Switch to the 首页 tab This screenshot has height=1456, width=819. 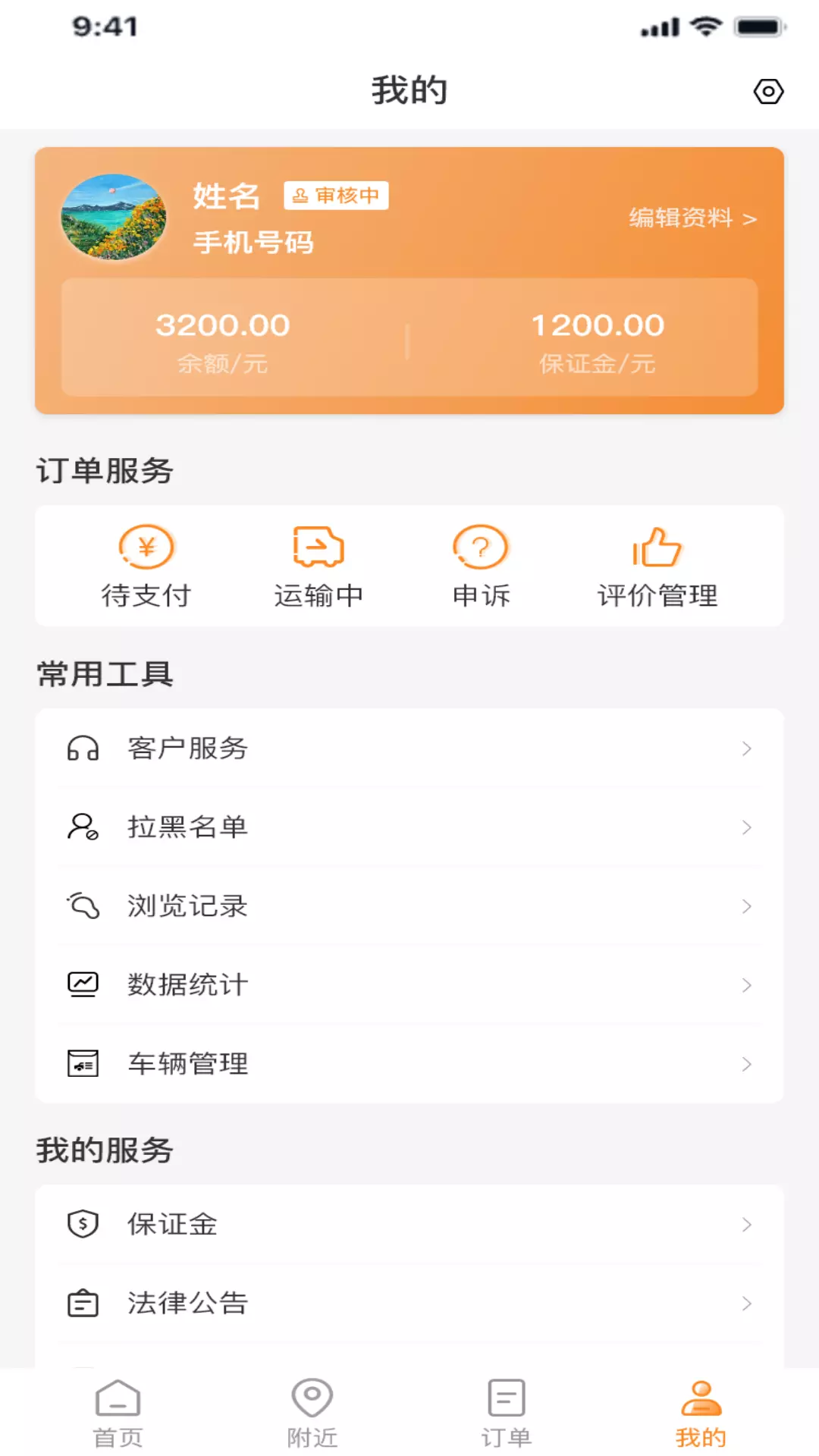(118, 1414)
